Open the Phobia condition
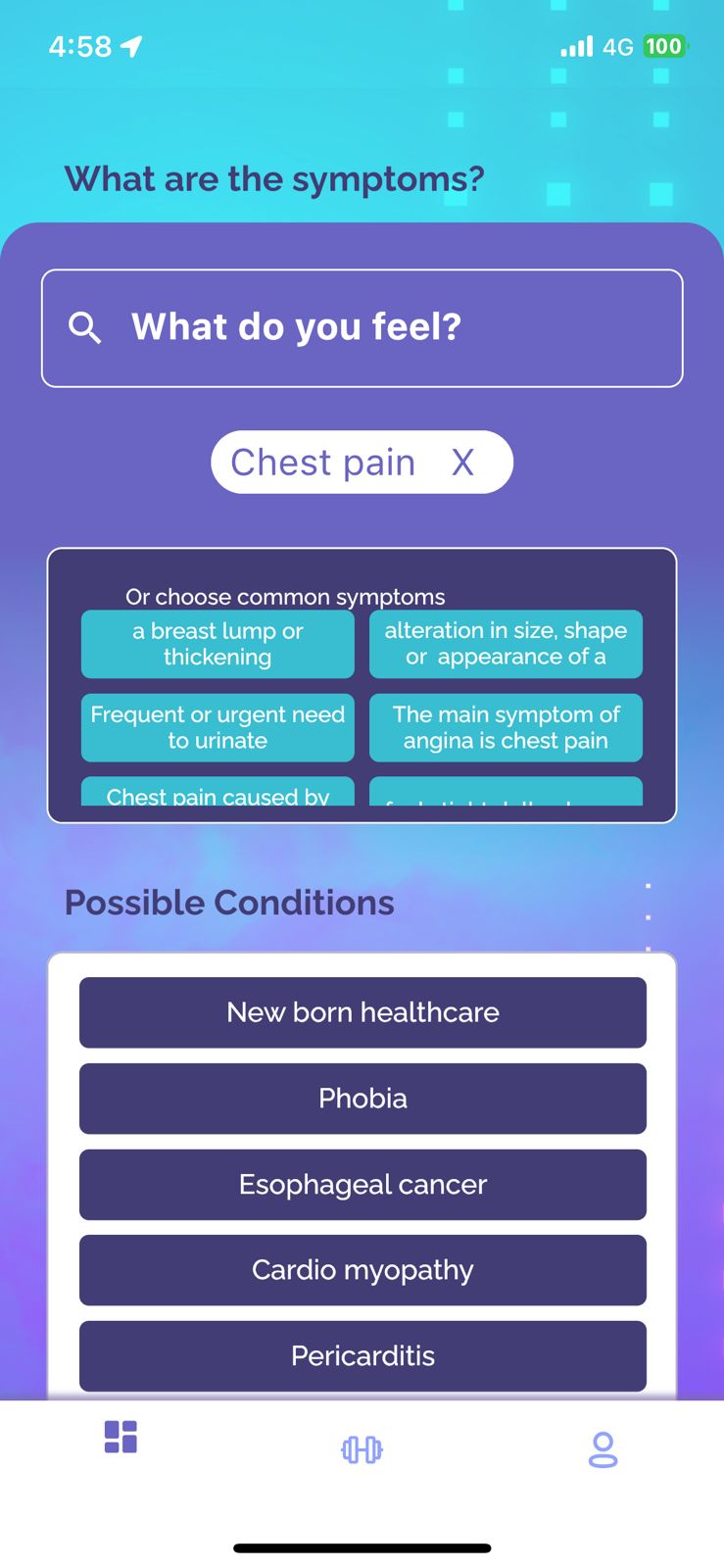724x1568 pixels. (362, 1099)
